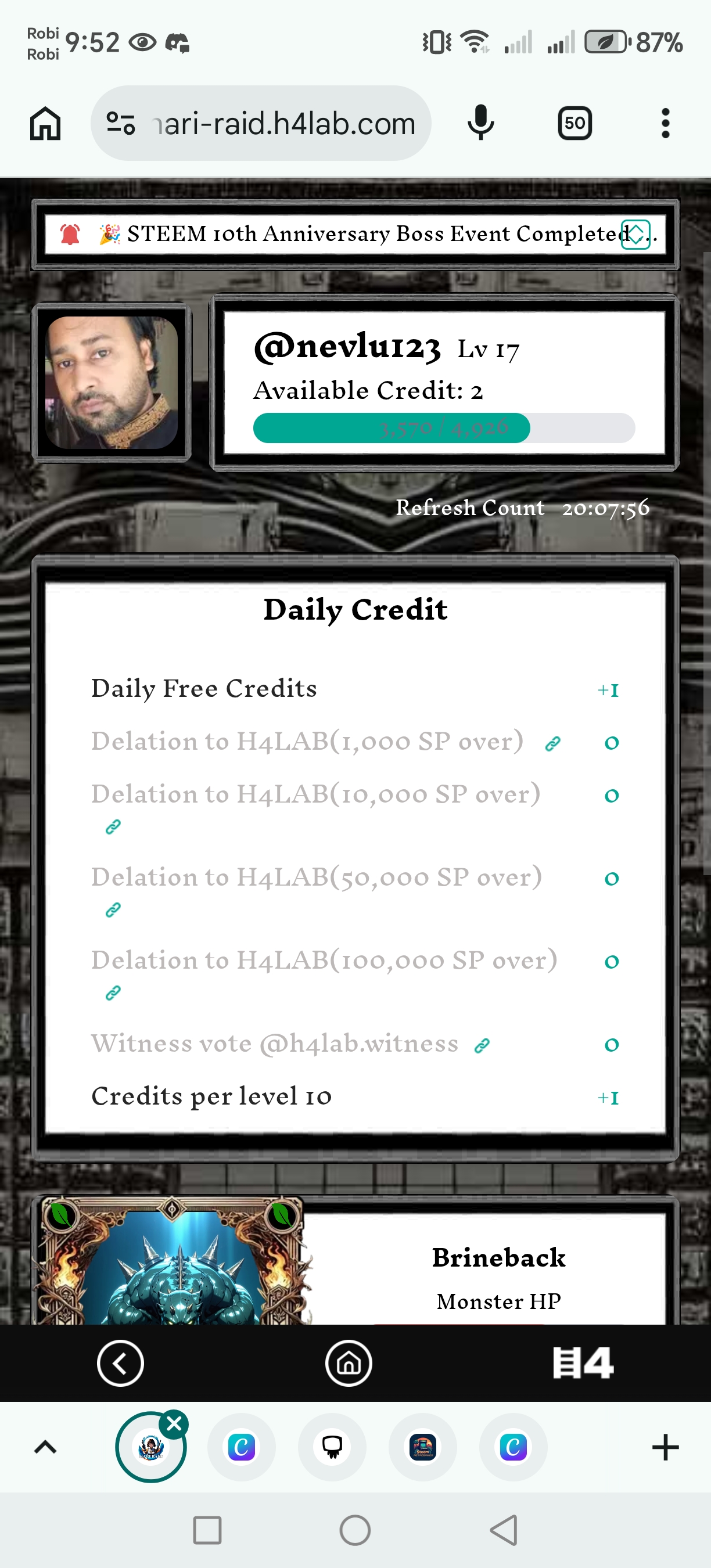
Task: Collapse the tab strip with the up chevron
Action: pyautogui.click(x=46, y=1447)
